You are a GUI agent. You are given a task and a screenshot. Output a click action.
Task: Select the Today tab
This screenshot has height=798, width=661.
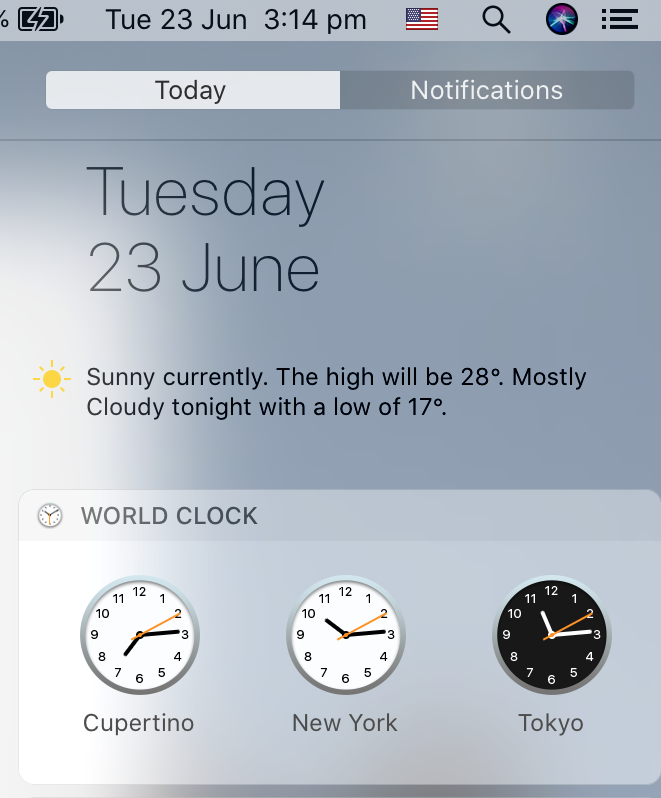[x=192, y=90]
